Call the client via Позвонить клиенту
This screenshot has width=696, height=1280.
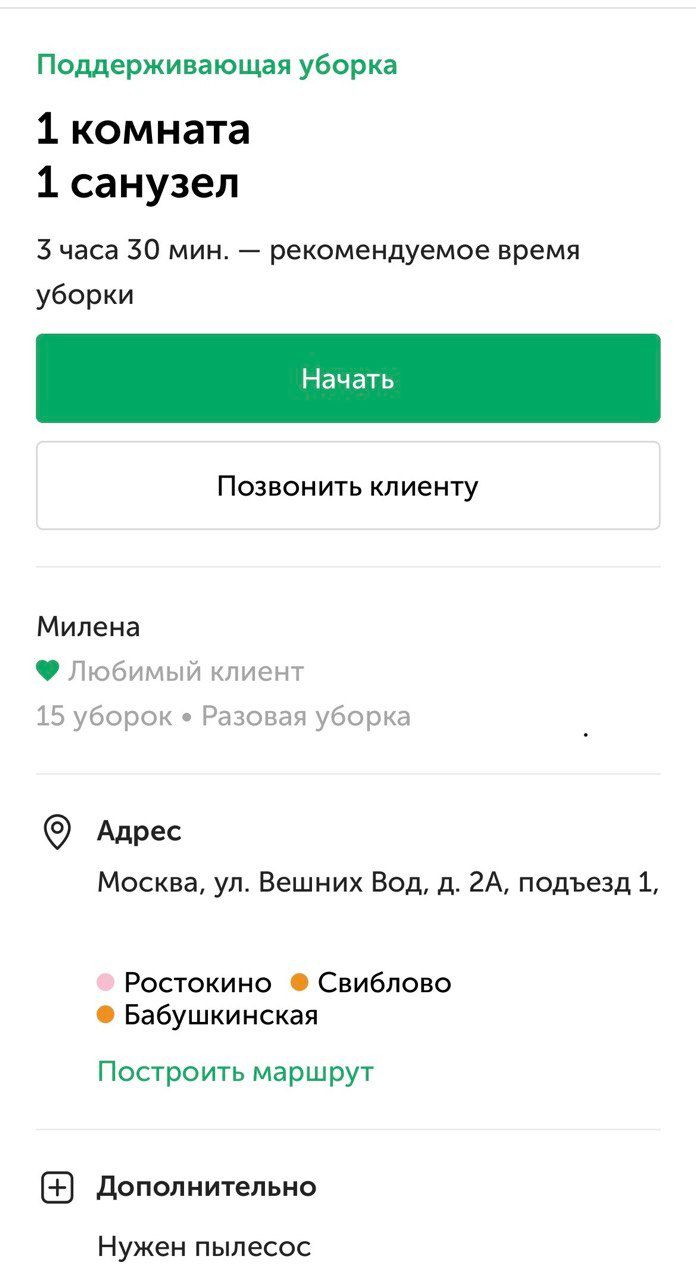pyautogui.click(x=348, y=486)
